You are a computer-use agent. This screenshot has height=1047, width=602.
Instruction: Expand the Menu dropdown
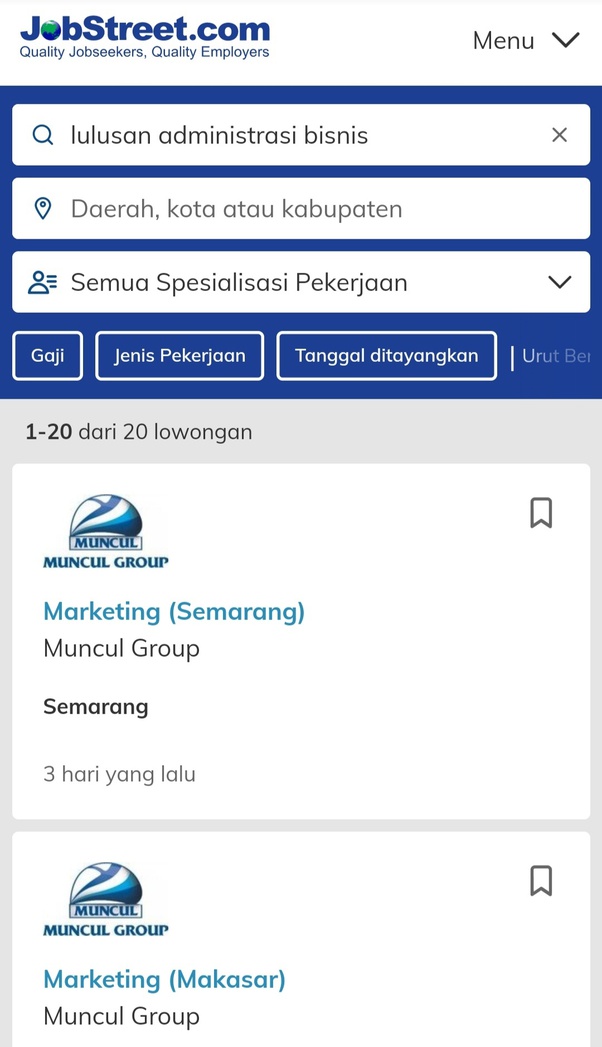[526, 41]
